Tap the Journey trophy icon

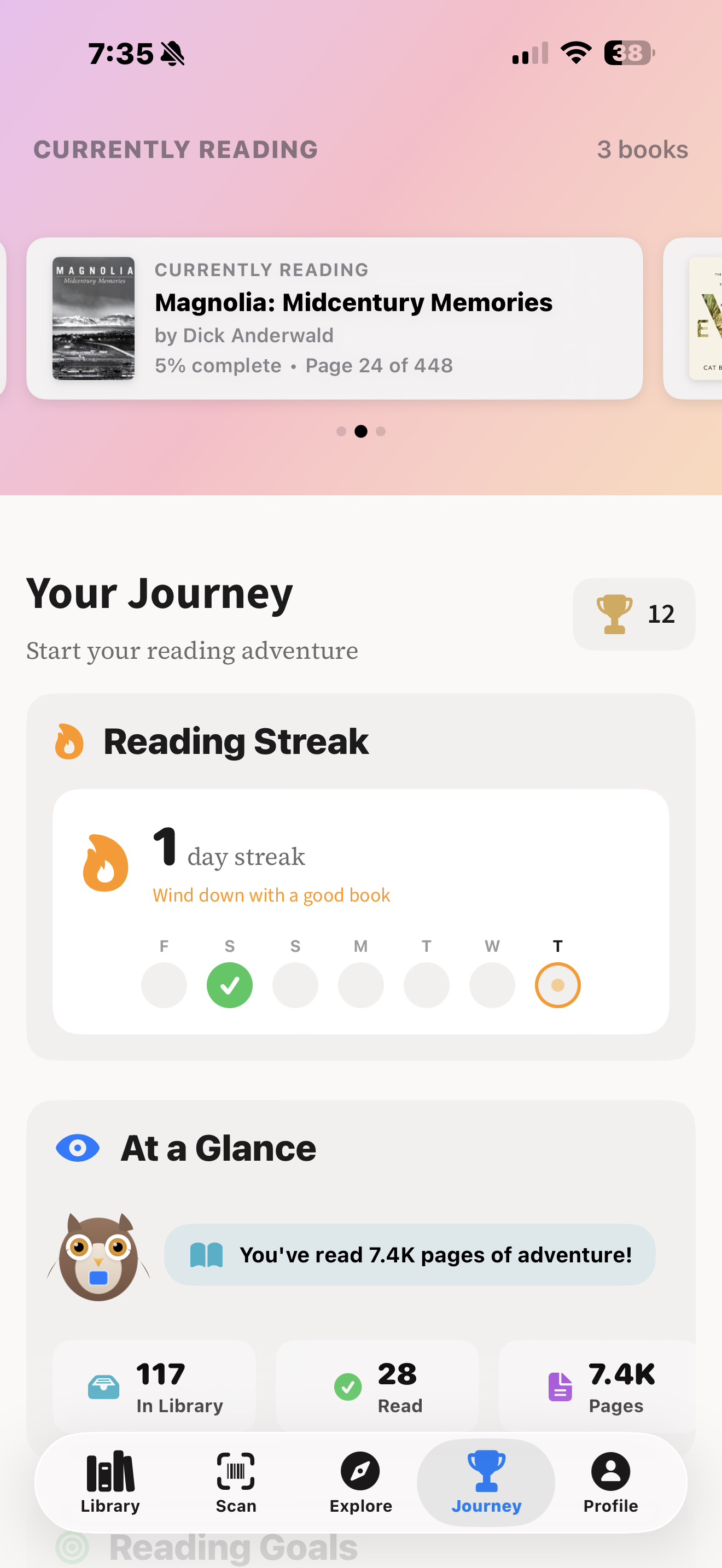point(485,1470)
